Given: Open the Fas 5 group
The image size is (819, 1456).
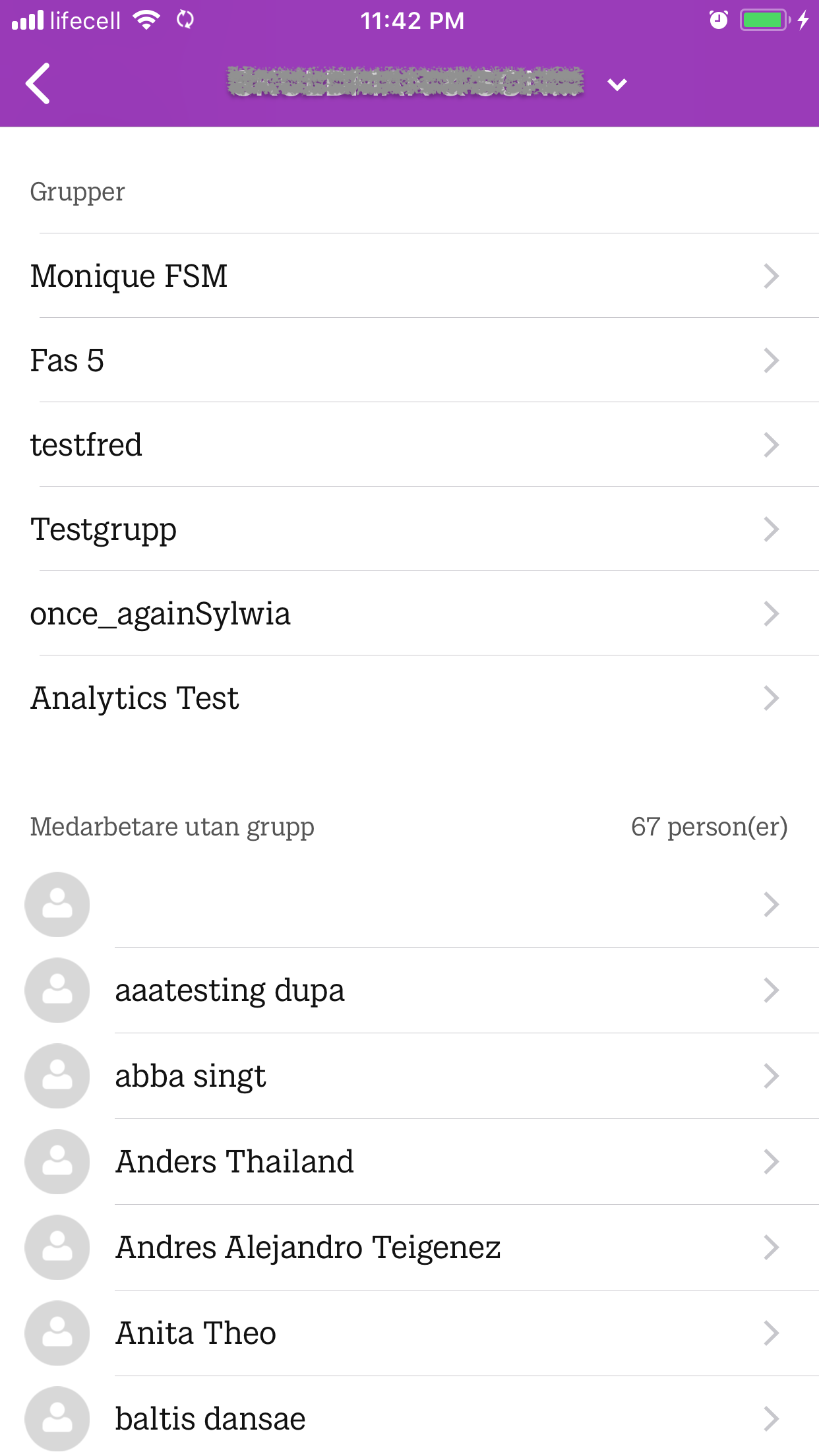Looking at the screenshot, I should pyautogui.click(x=409, y=360).
